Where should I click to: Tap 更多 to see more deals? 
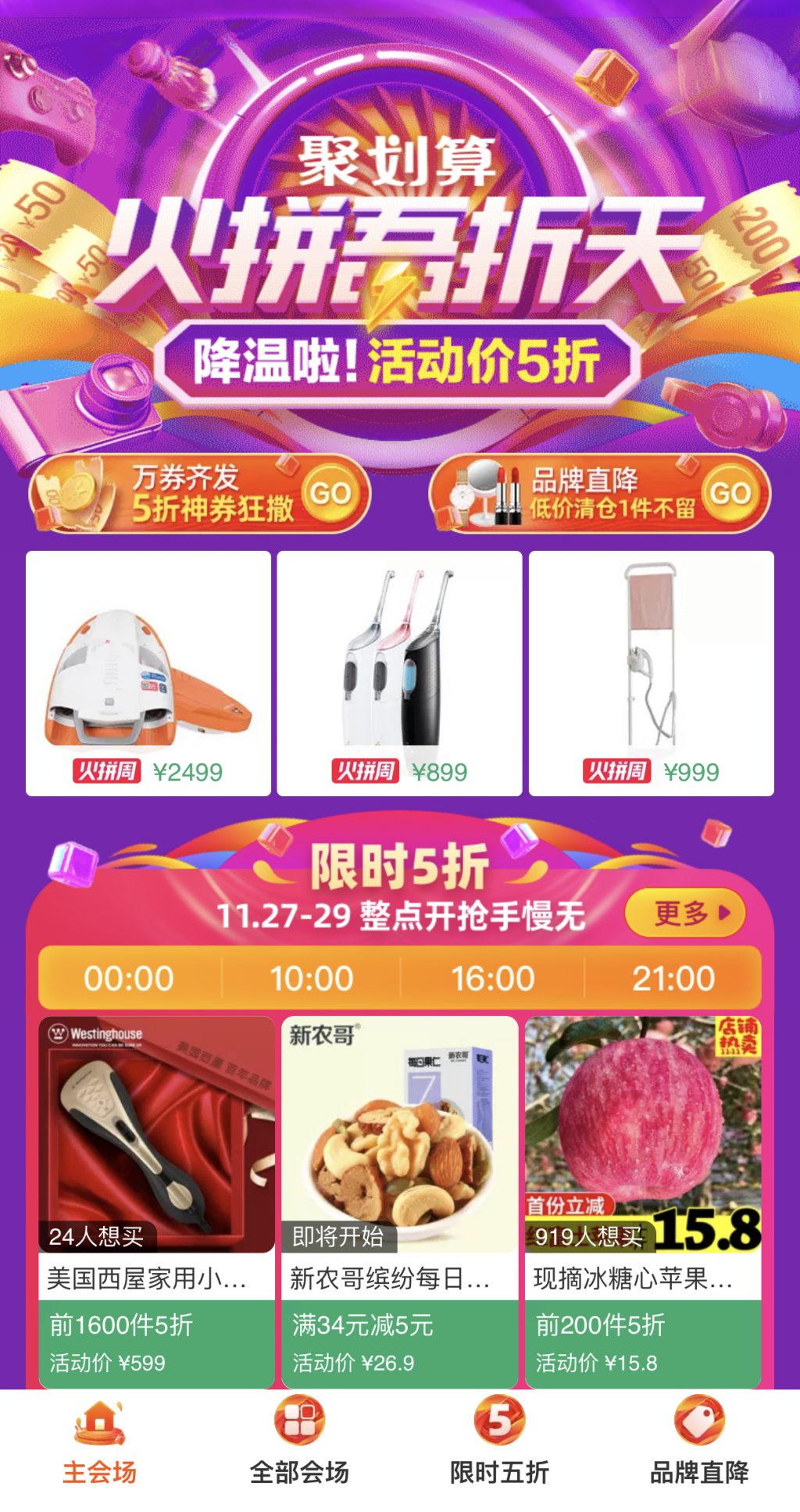[685, 912]
